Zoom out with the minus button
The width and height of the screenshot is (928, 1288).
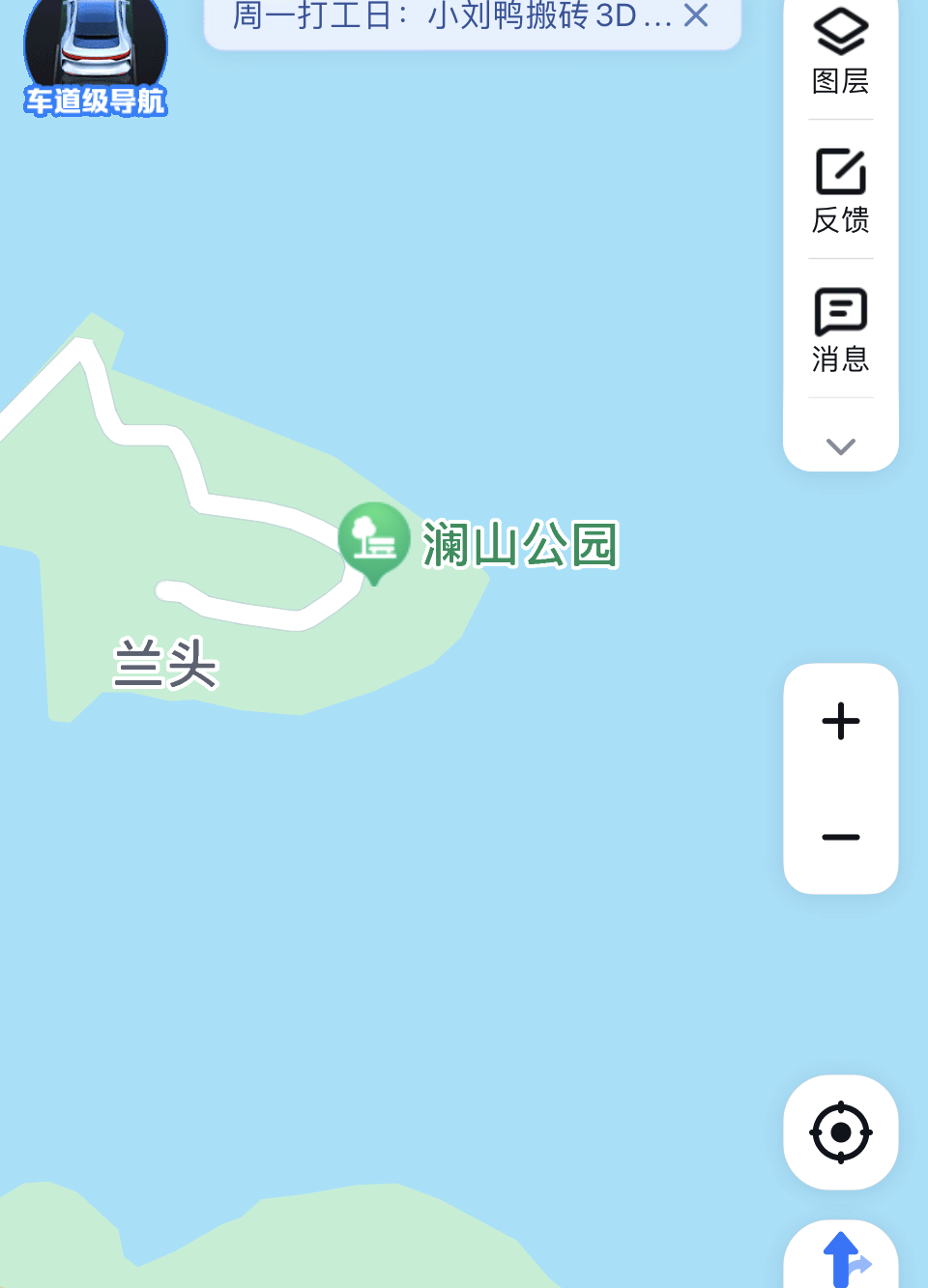point(840,837)
